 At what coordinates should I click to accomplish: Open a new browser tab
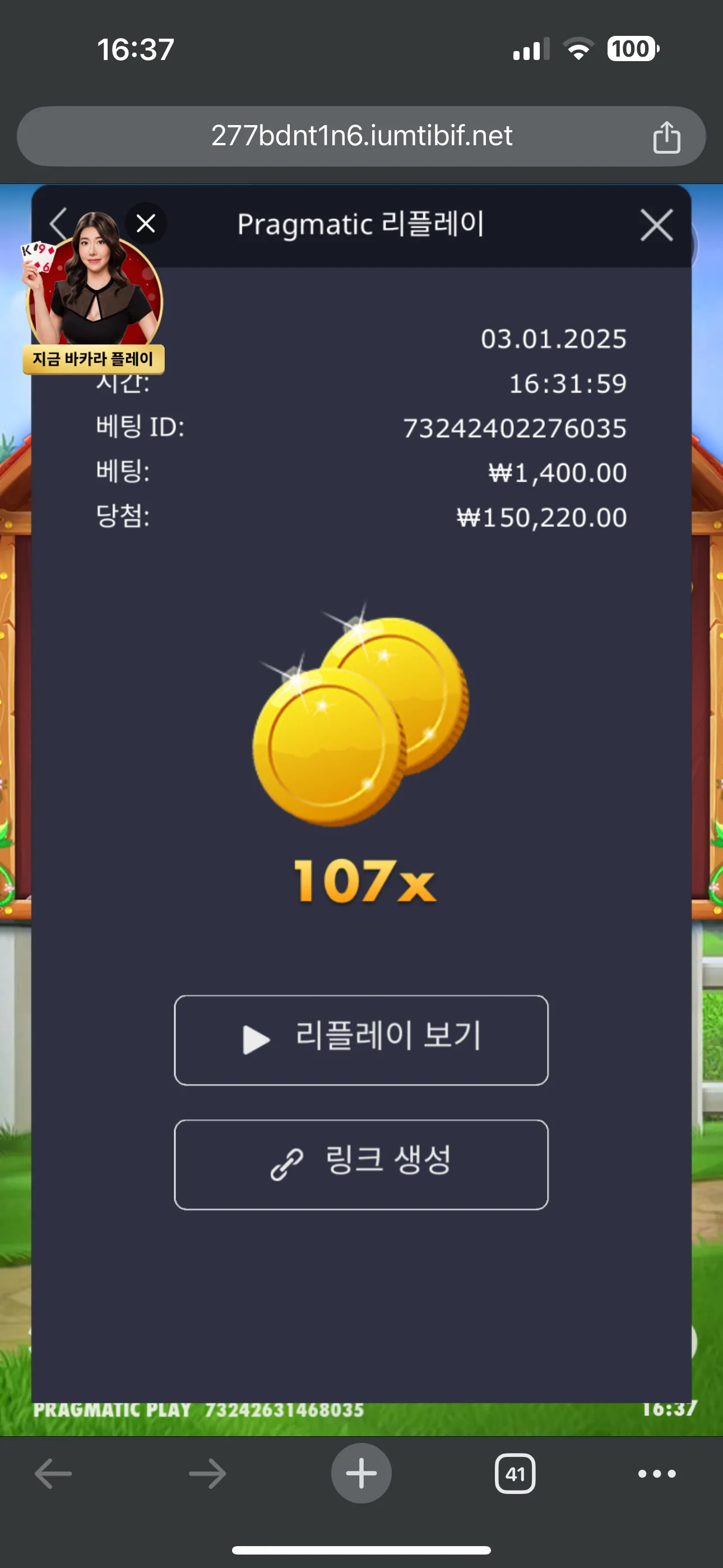pos(361,1473)
